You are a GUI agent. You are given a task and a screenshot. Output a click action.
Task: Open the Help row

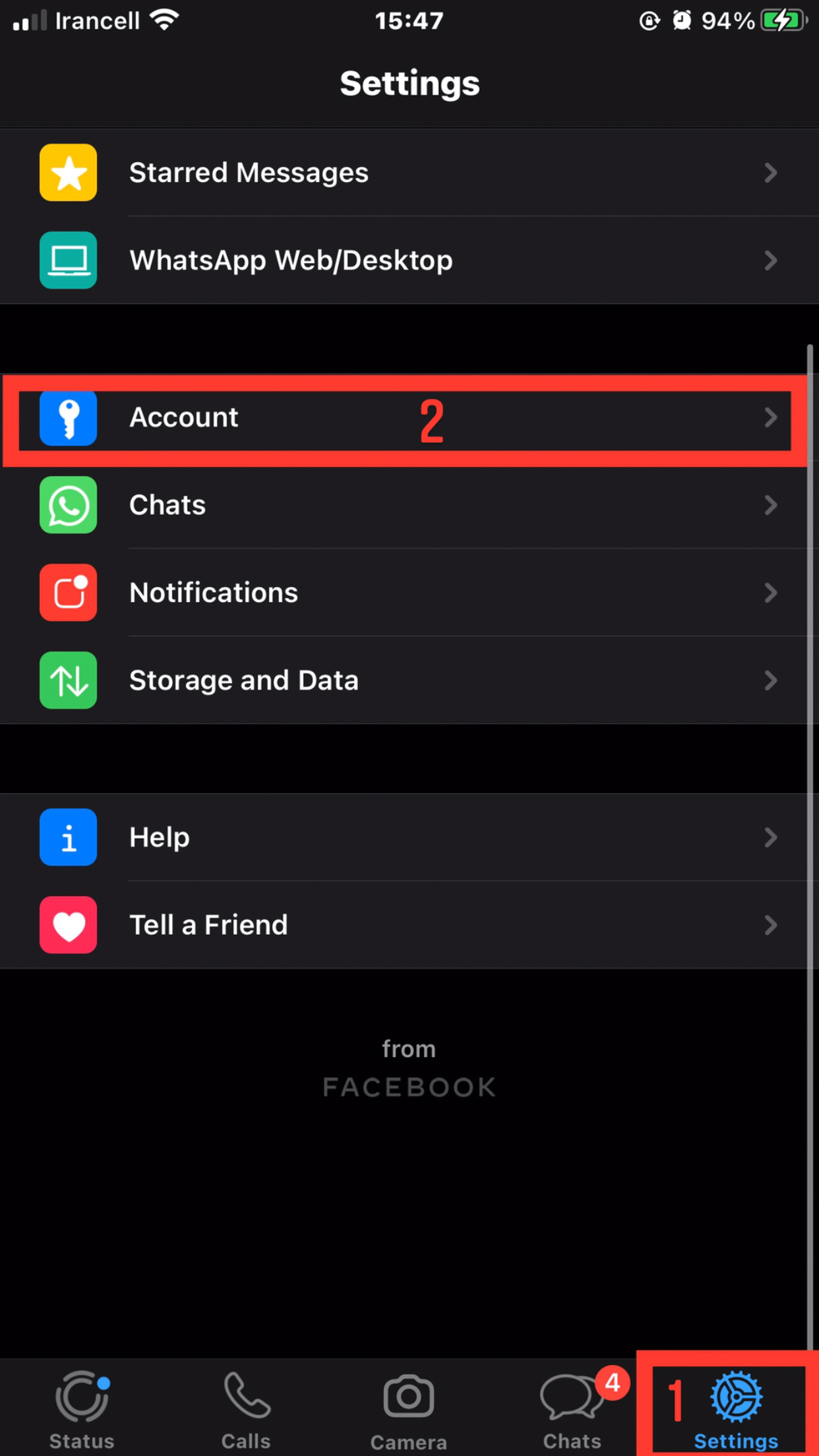(x=409, y=837)
